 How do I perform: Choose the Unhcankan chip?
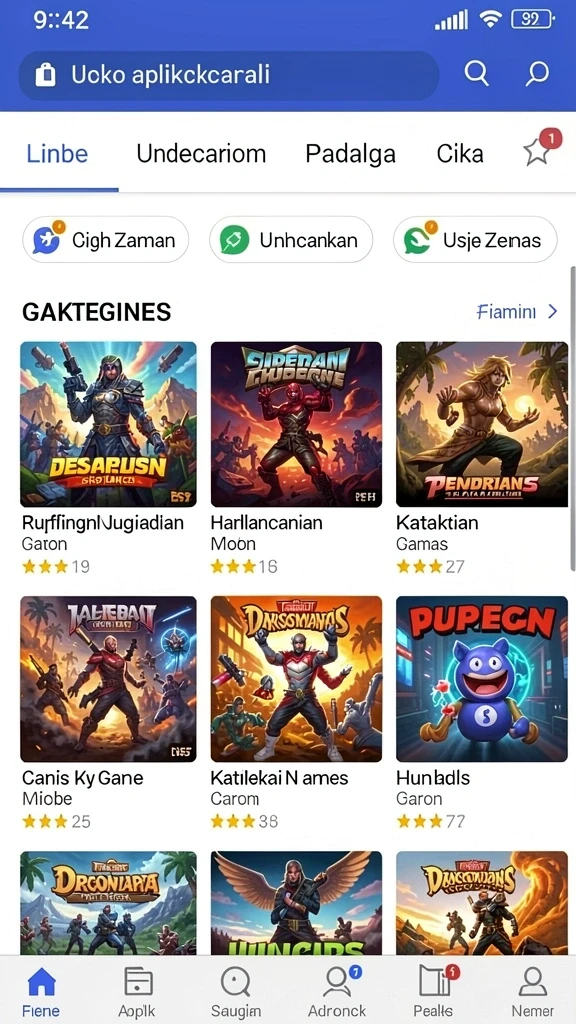click(291, 240)
